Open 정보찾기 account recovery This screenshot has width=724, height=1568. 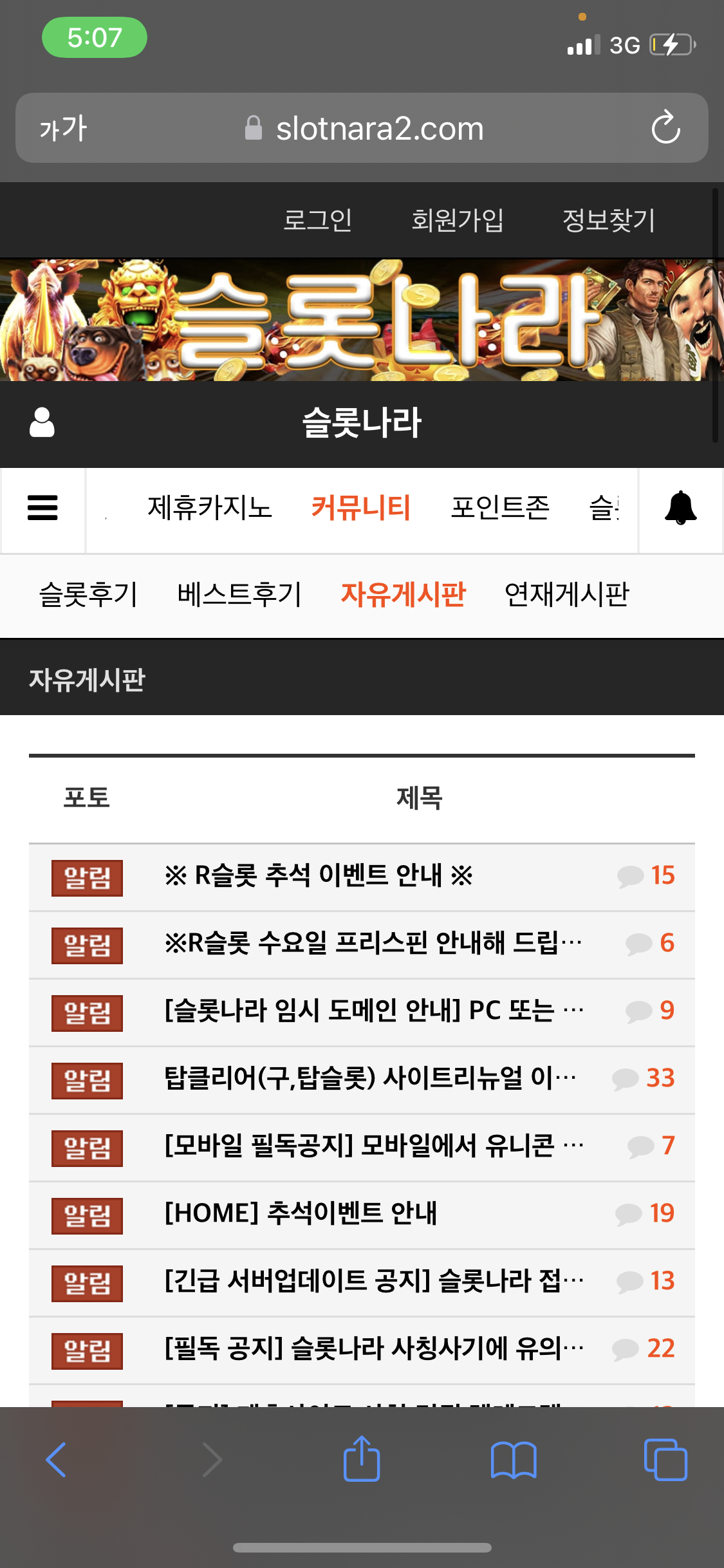point(609,220)
